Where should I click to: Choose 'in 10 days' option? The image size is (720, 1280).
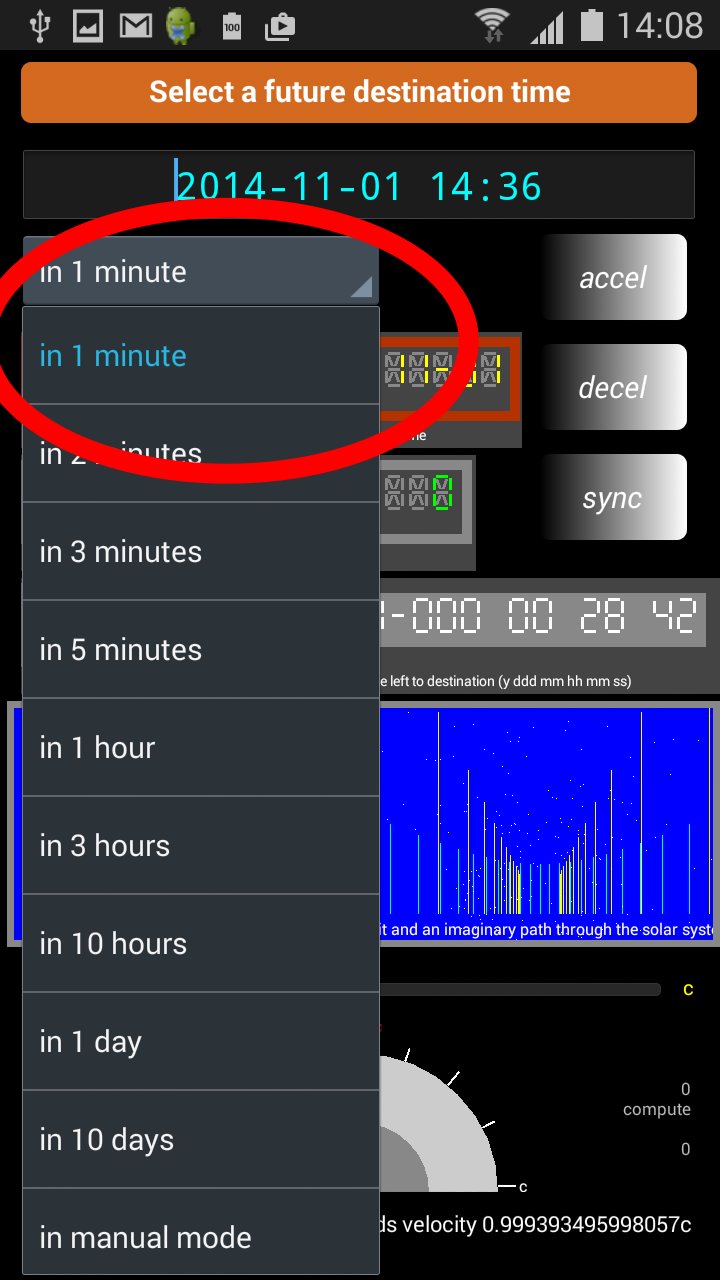pos(200,1140)
